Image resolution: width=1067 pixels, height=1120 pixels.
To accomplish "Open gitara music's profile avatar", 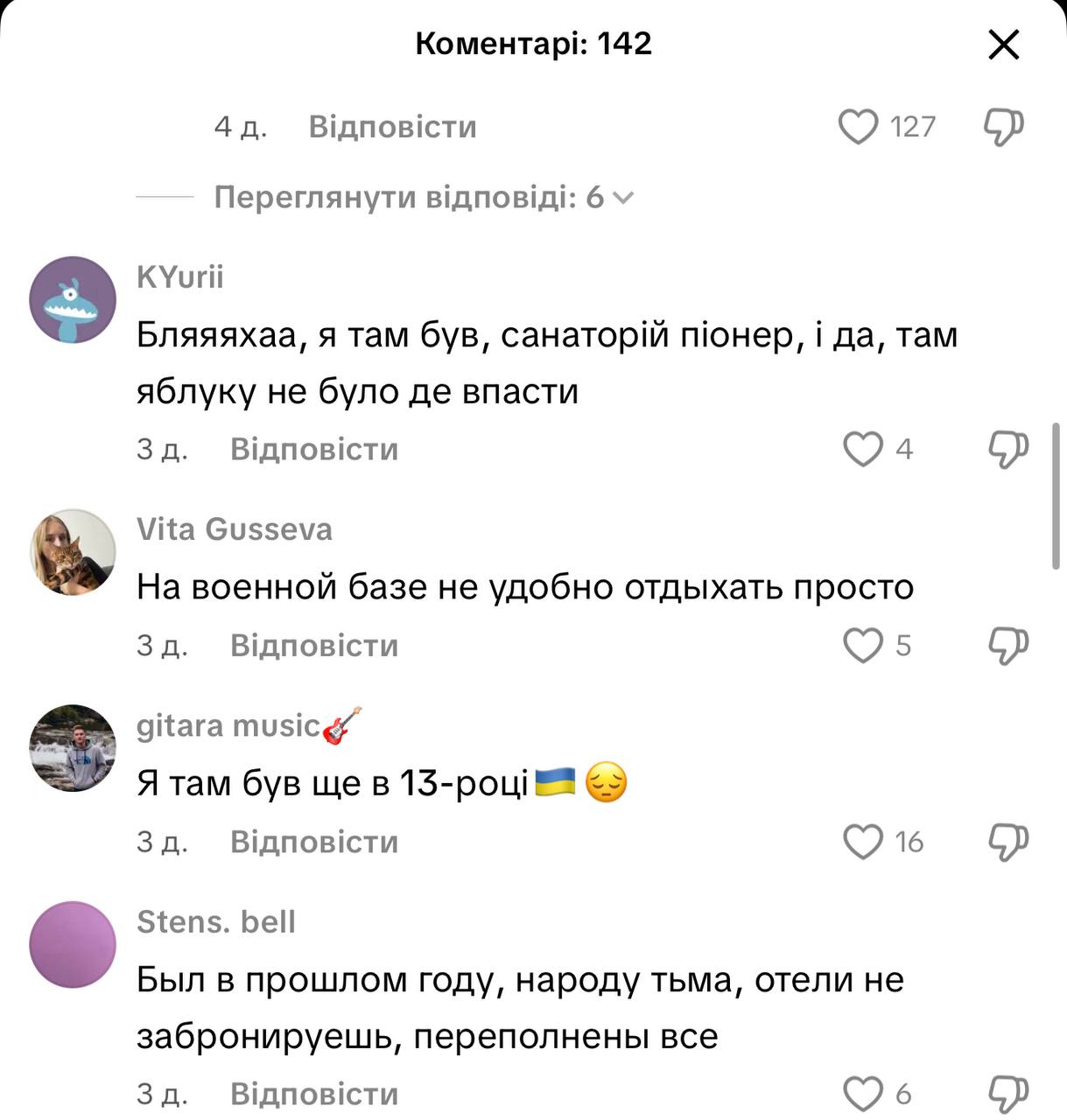I will coord(73,748).
